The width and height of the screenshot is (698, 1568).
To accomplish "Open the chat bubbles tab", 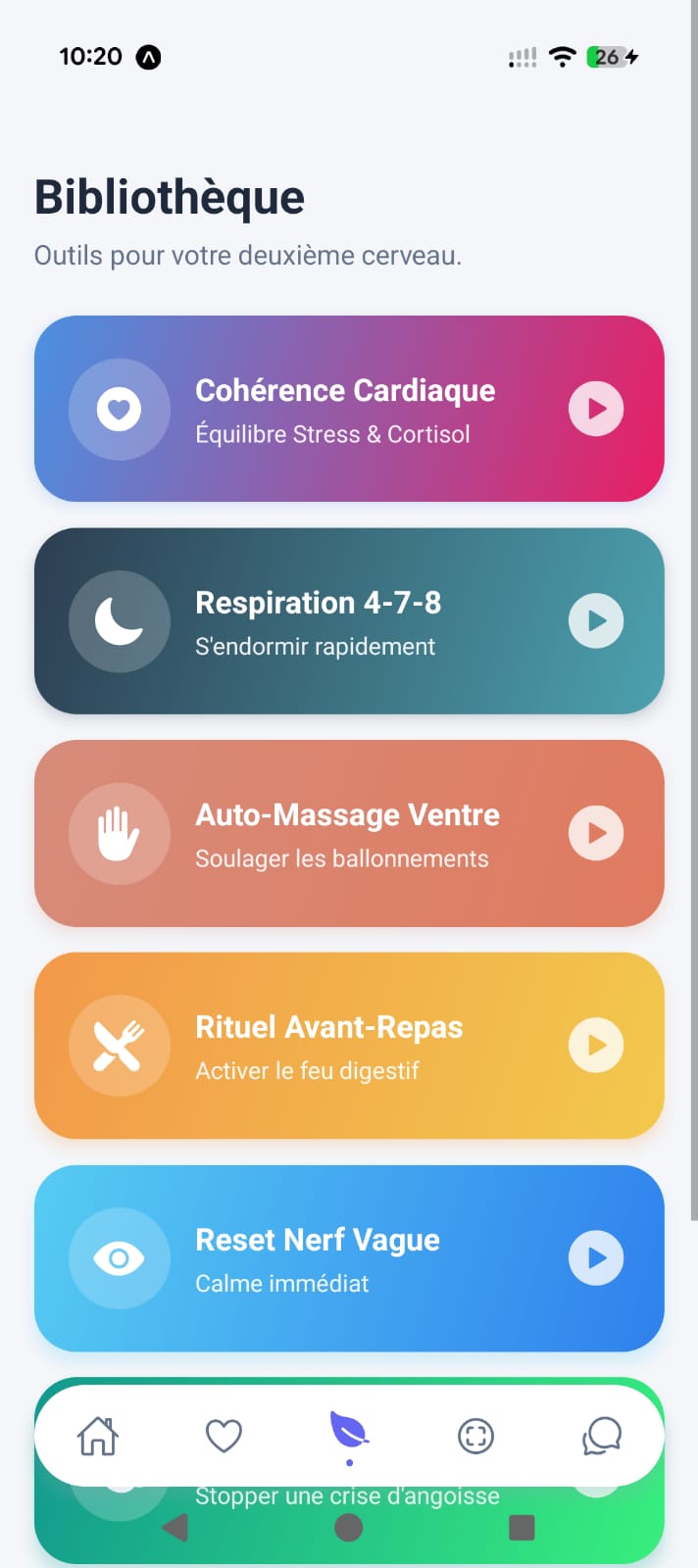I will point(601,1437).
